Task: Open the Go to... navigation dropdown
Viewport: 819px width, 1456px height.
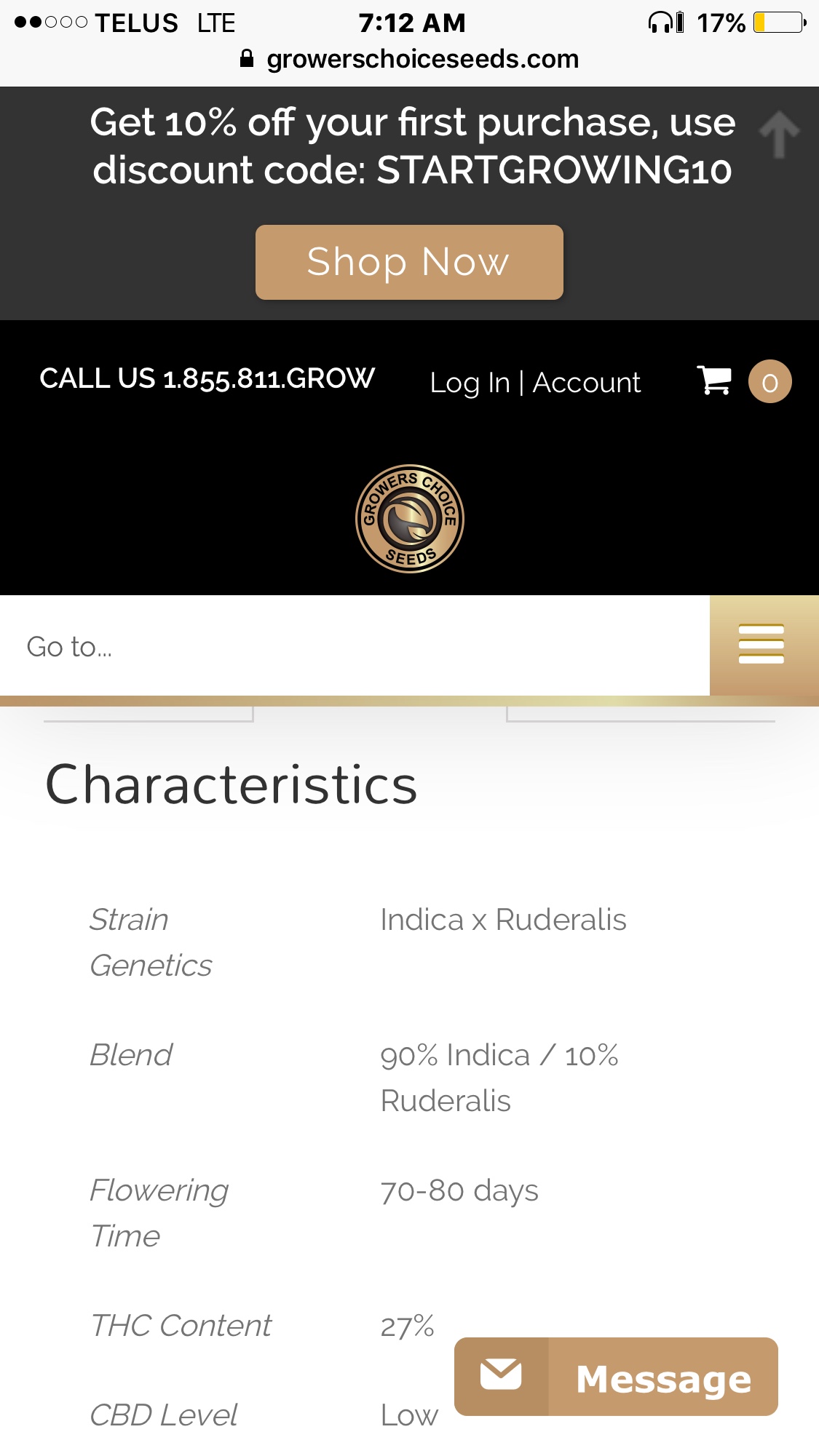Action: coord(354,646)
